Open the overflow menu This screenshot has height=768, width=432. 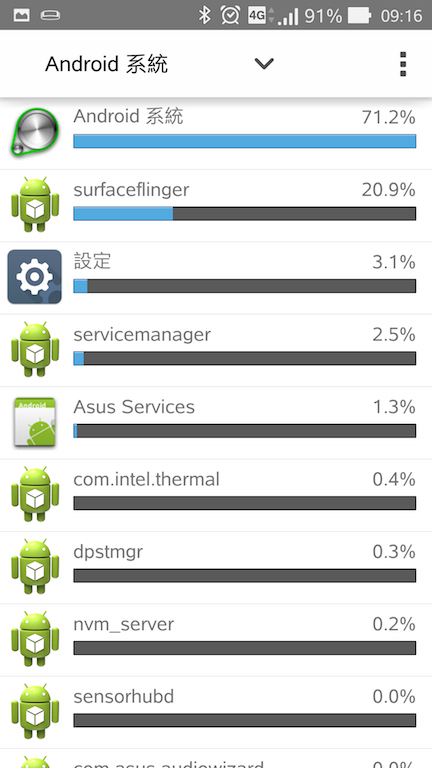coord(403,64)
